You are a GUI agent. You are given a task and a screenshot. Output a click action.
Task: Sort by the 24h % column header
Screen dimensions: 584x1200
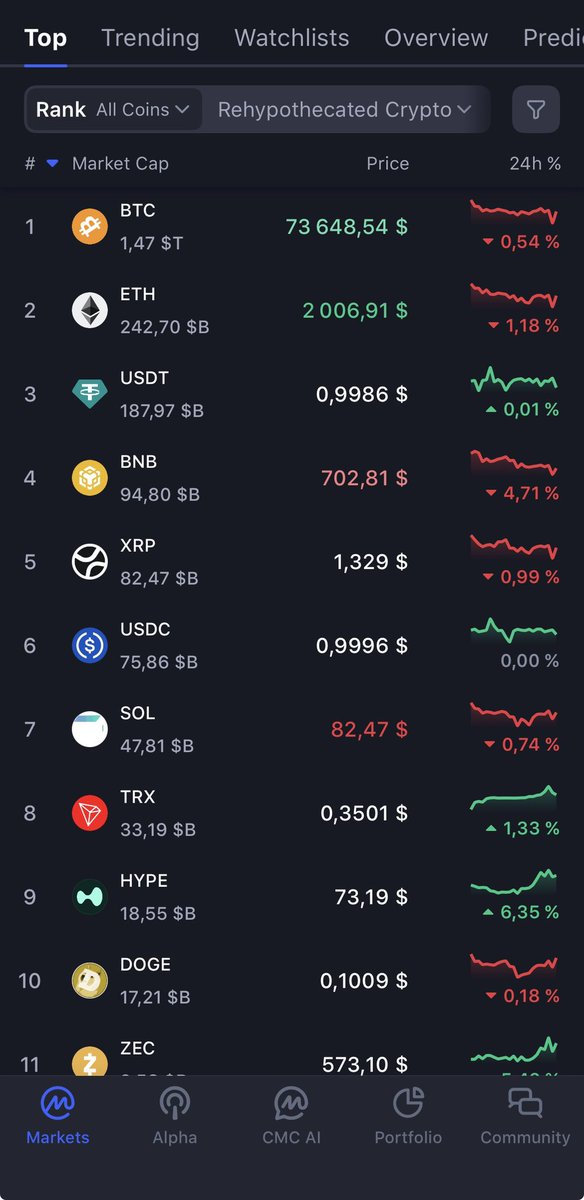[534, 163]
